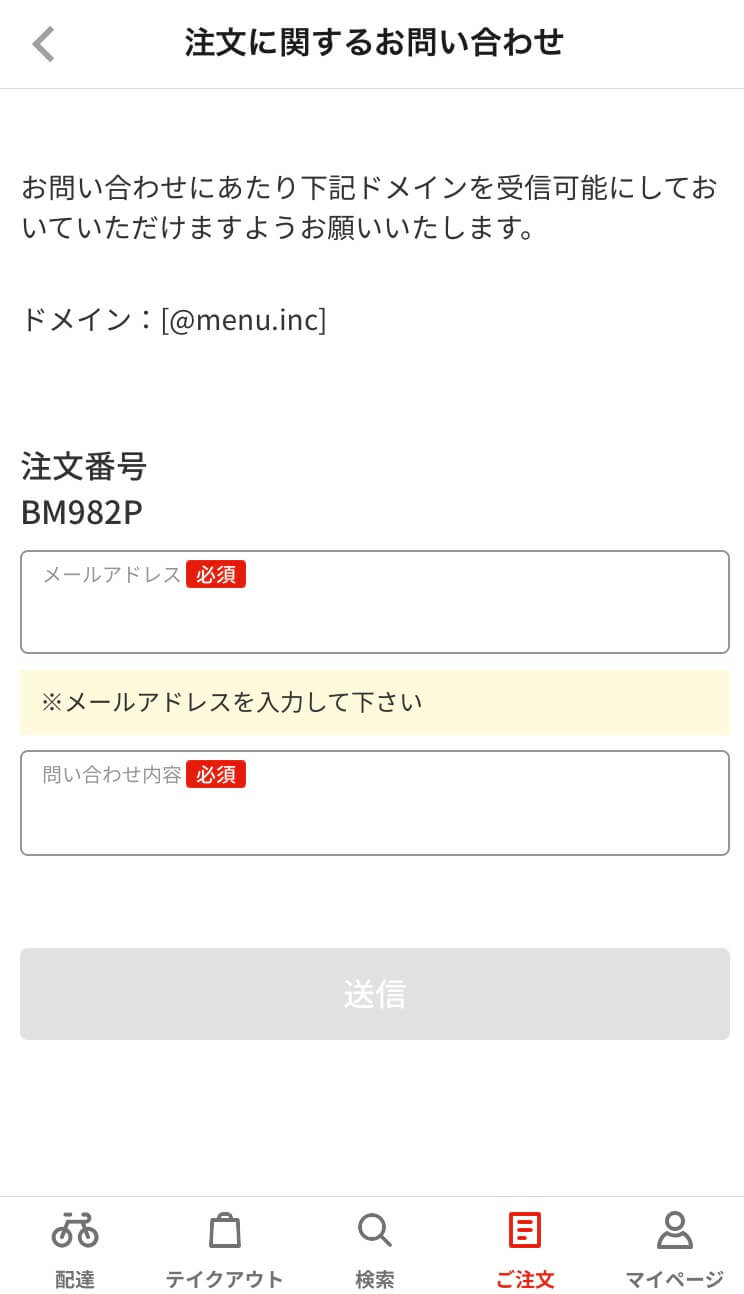This screenshot has width=744, height=1294.
Task: Tap the メールアドレス input field
Action: tap(375, 602)
